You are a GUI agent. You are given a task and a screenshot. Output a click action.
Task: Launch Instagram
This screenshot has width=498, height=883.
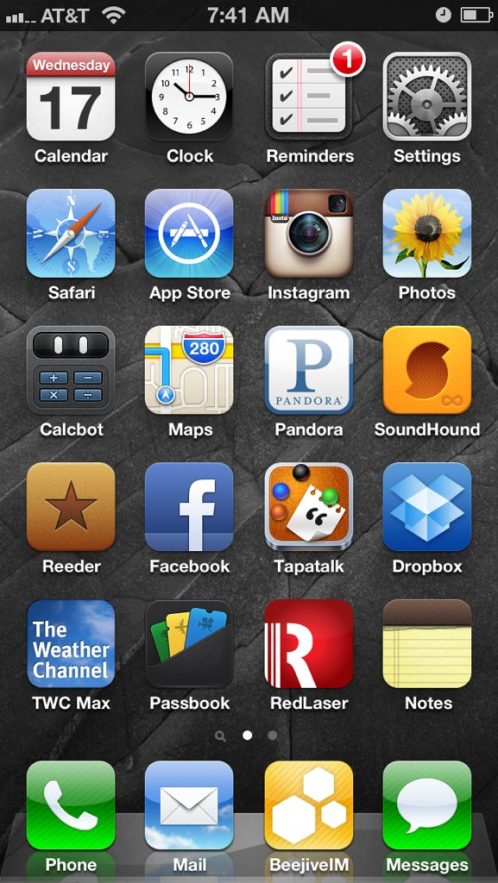pos(309,233)
